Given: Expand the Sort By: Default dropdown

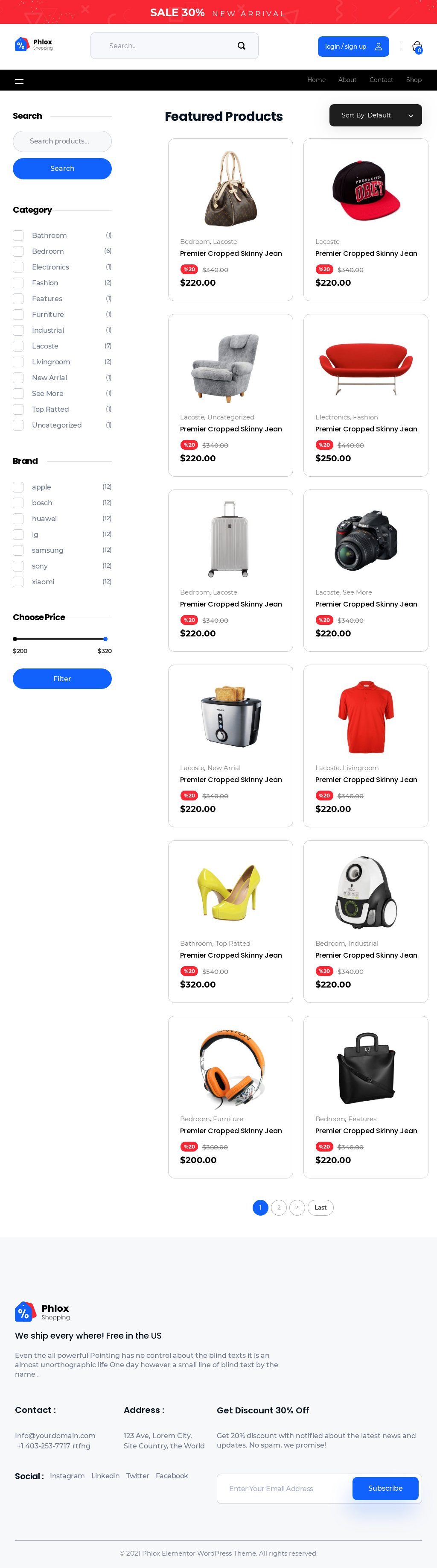Looking at the screenshot, I should coord(375,115).
